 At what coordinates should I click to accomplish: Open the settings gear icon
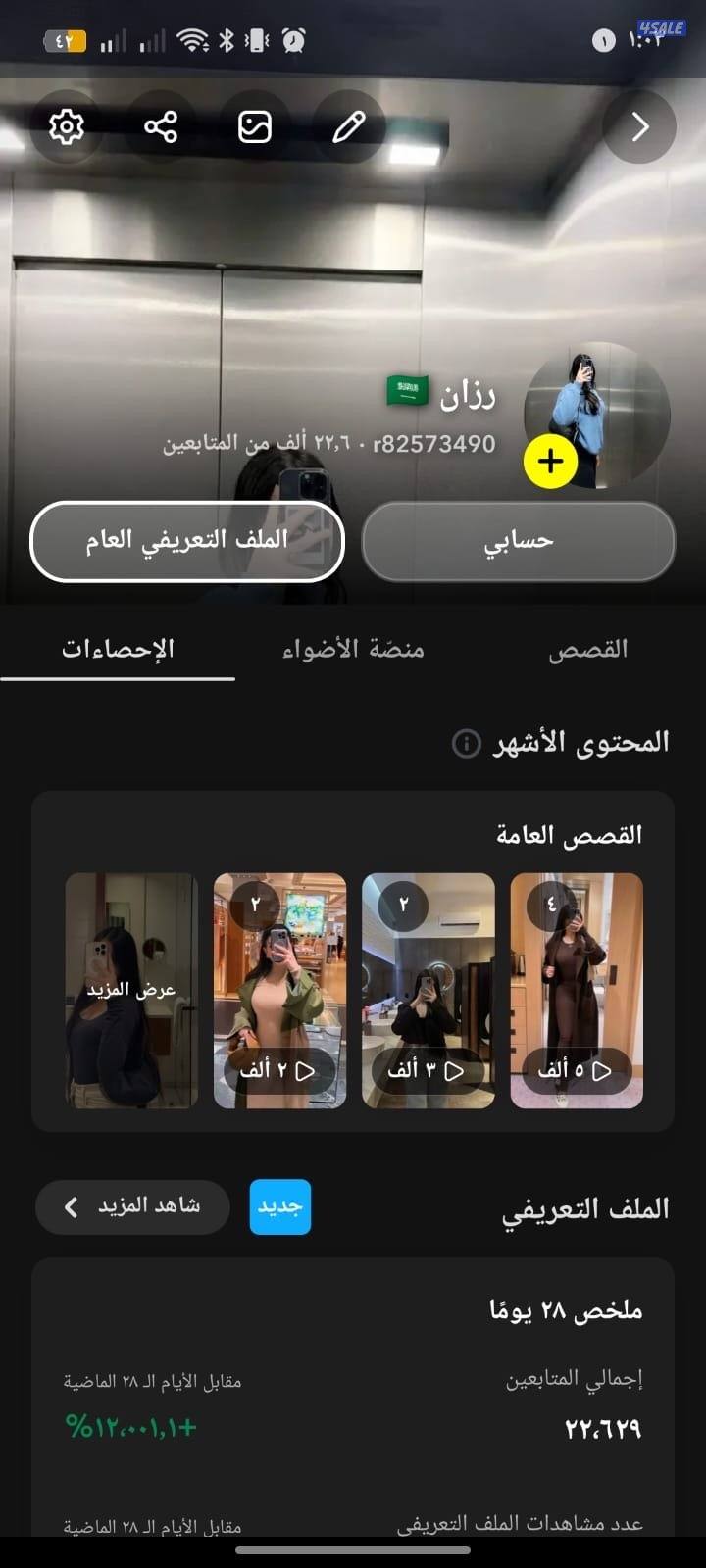65,126
